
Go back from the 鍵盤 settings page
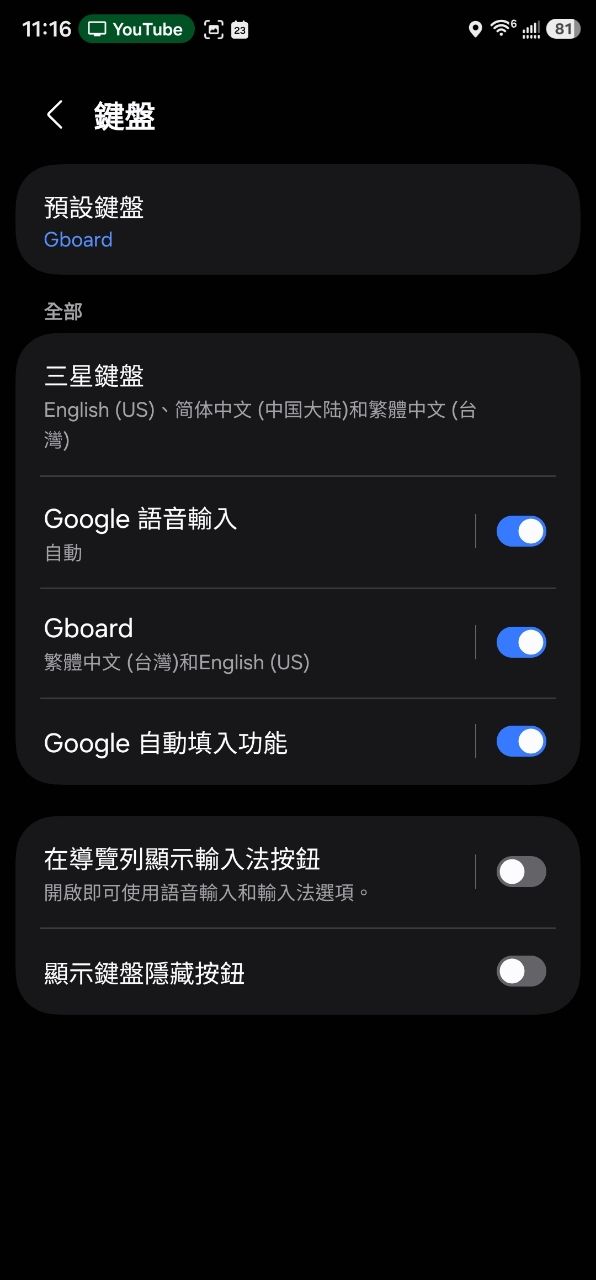click(55, 115)
